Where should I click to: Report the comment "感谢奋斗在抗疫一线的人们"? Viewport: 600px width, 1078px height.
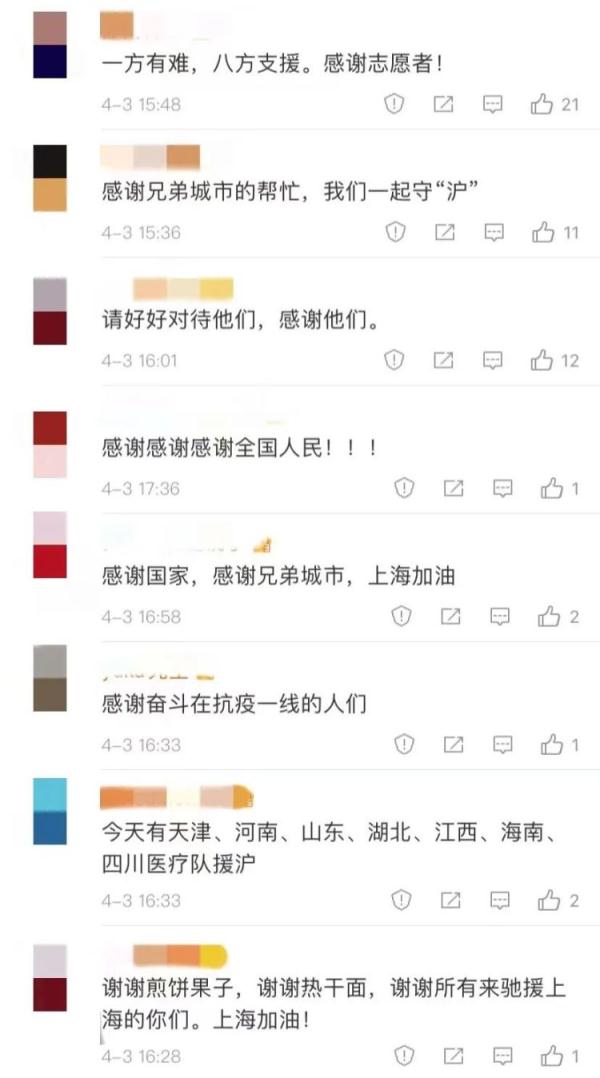pyautogui.click(x=404, y=744)
